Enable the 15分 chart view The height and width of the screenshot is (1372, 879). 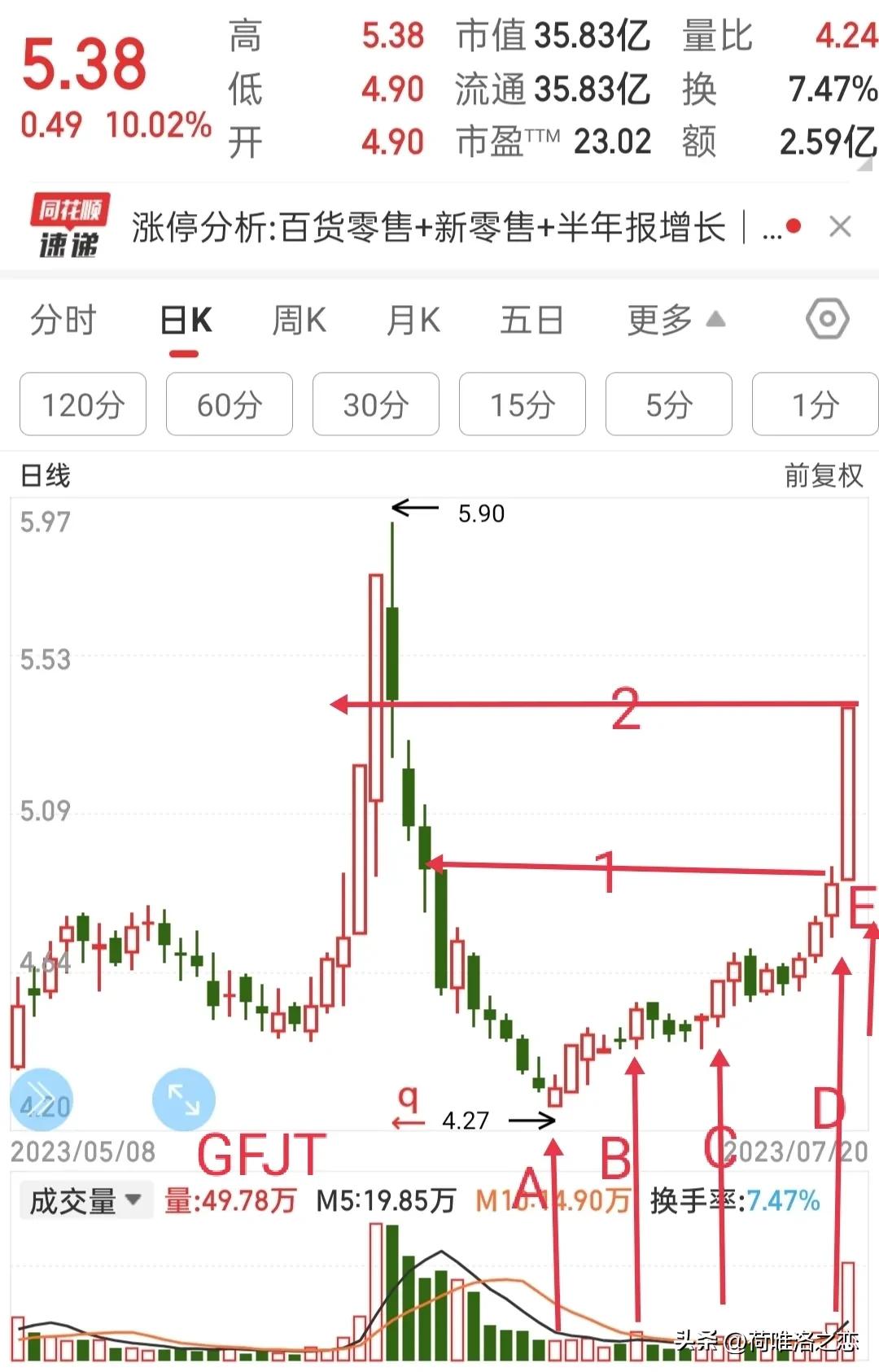pos(522,404)
